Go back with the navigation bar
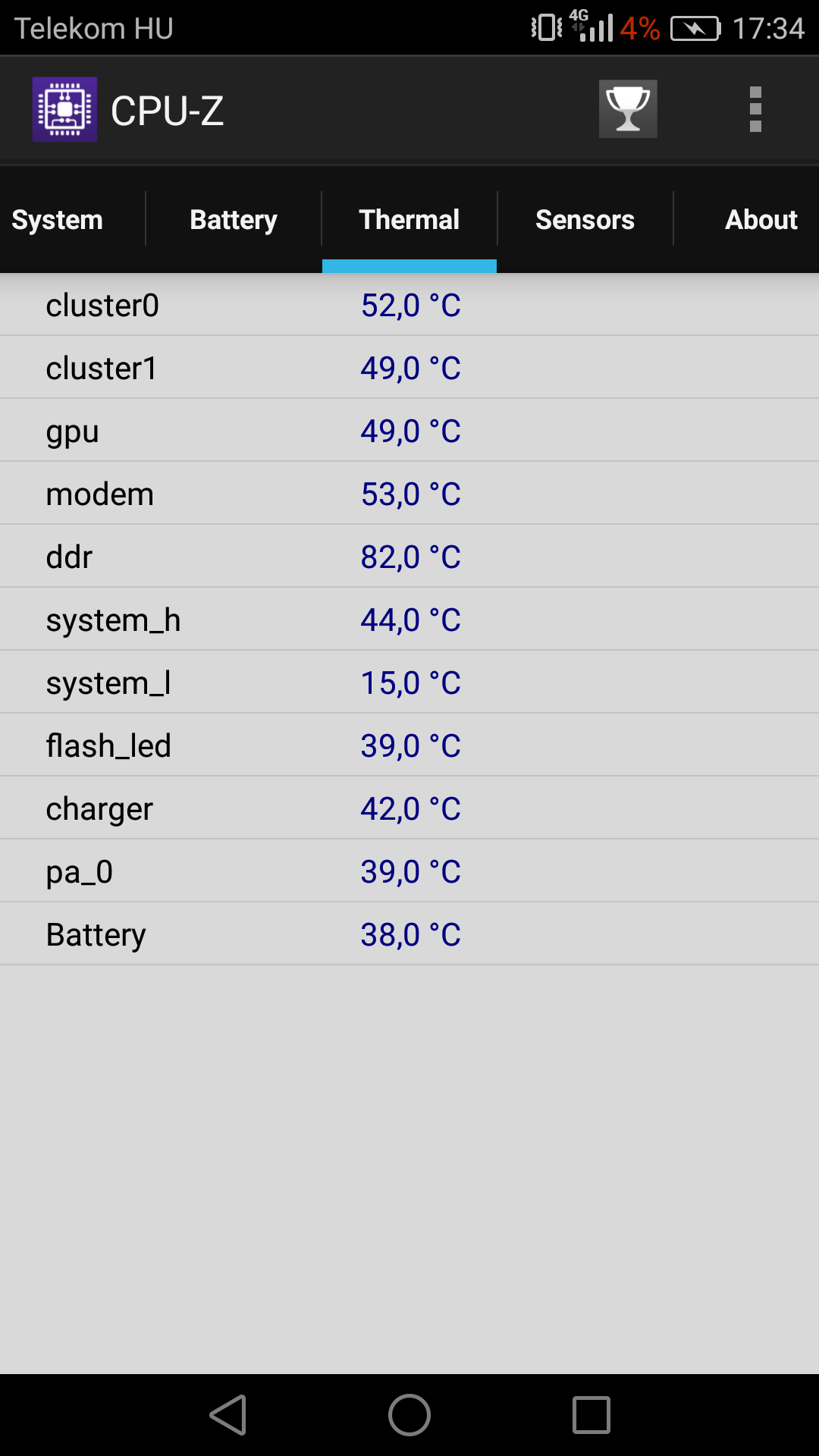The image size is (819, 1456). click(x=228, y=1415)
